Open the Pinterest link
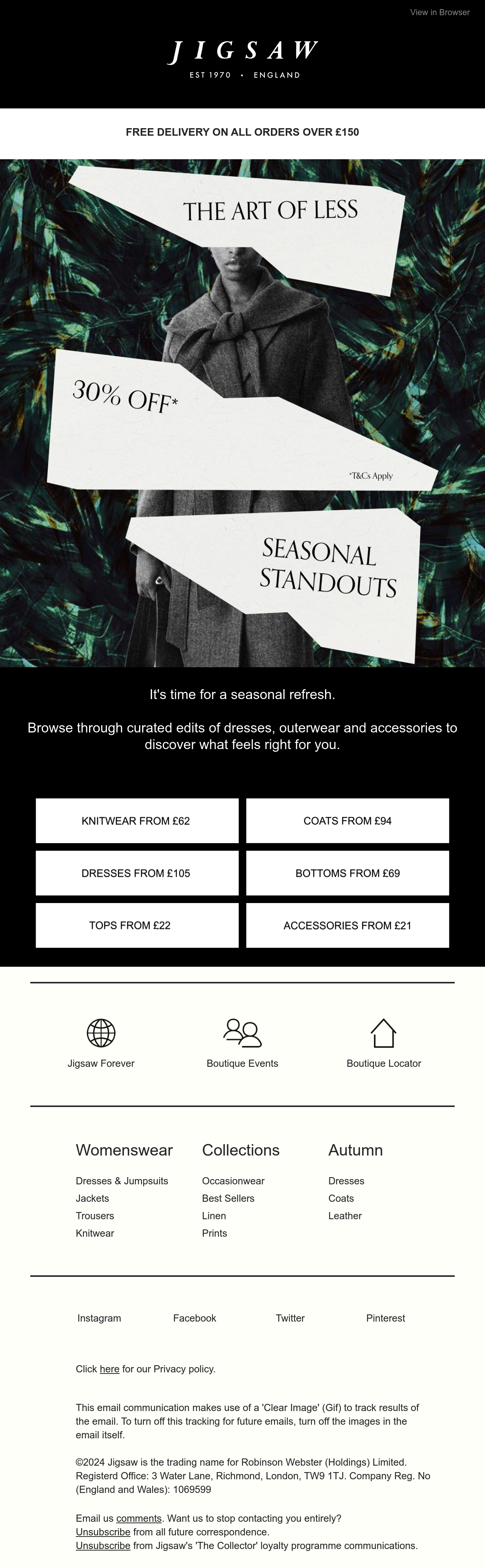 [x=385, y=1318]
